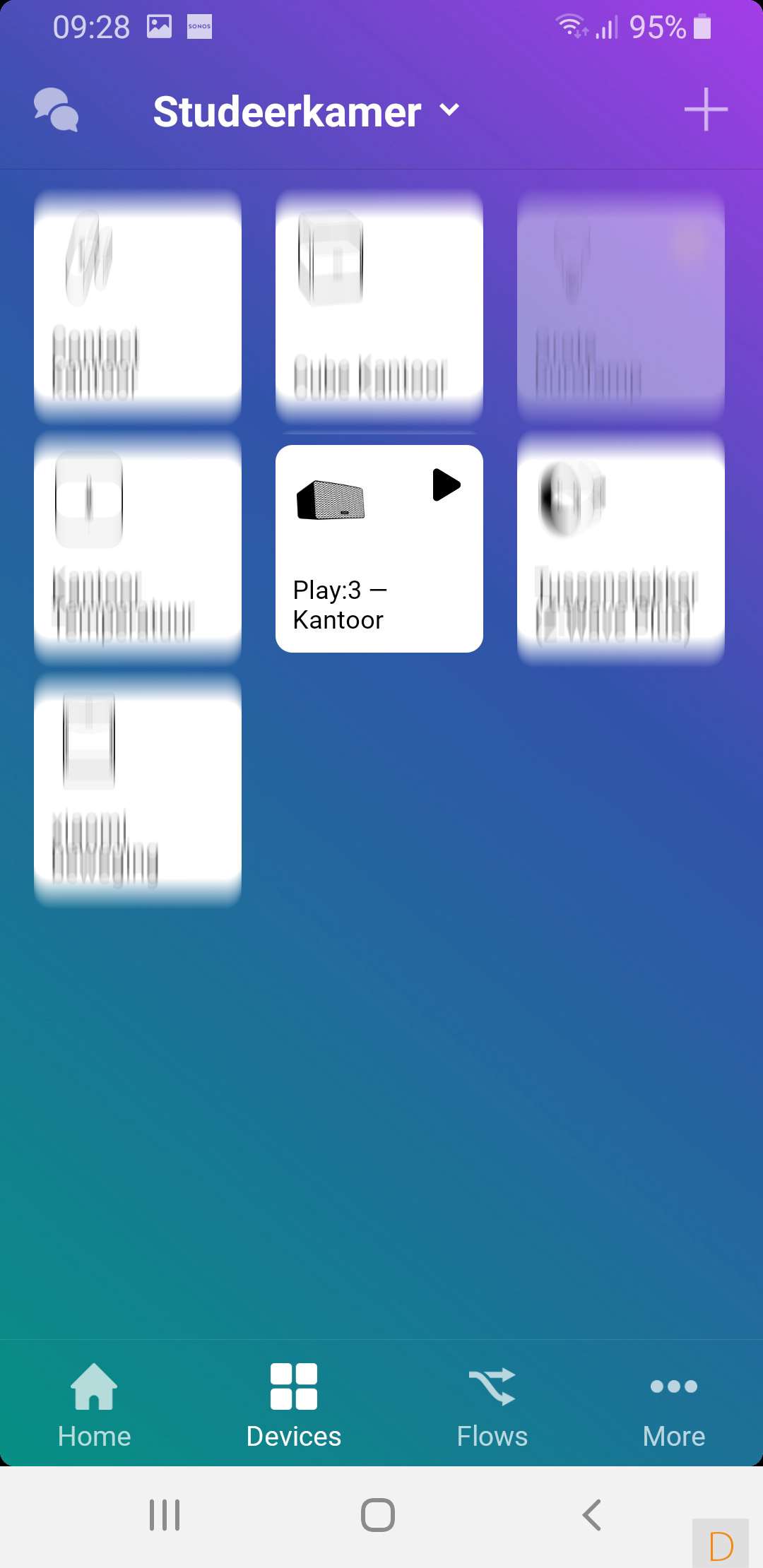
Task: Toggle the Tussenstekker (Z-Wave Plus) tile
Action: click(x=620, y=549)
